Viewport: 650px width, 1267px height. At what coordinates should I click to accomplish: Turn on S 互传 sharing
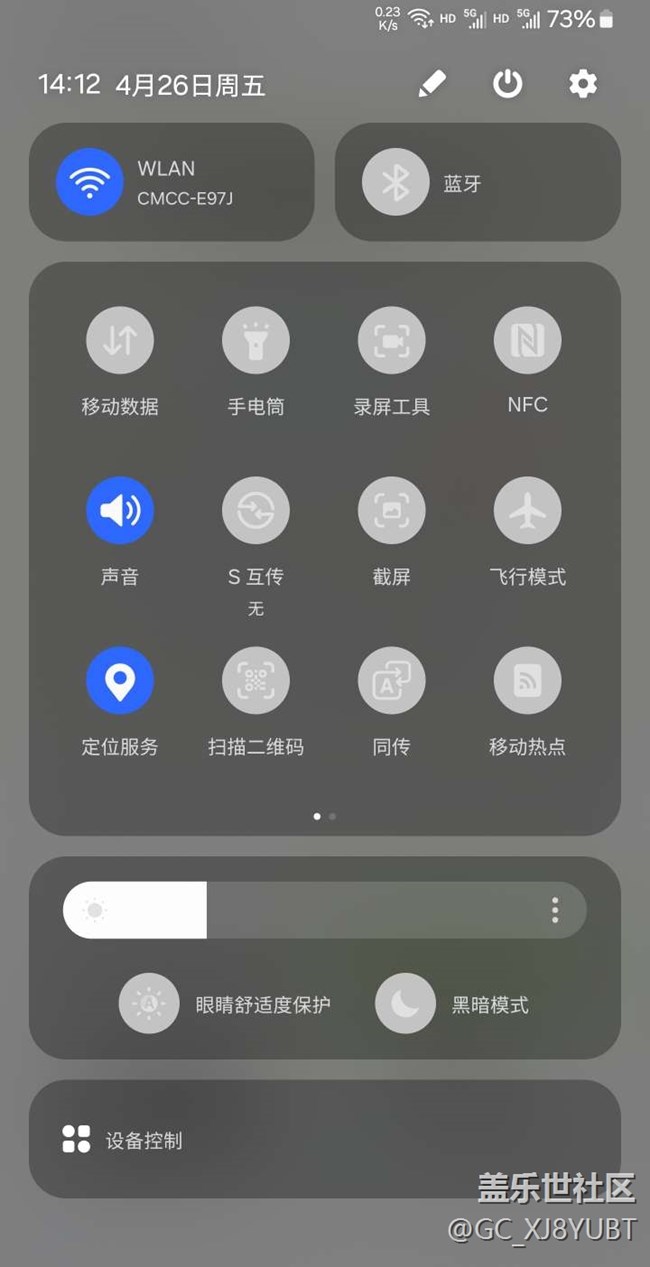tap(256, 511)
